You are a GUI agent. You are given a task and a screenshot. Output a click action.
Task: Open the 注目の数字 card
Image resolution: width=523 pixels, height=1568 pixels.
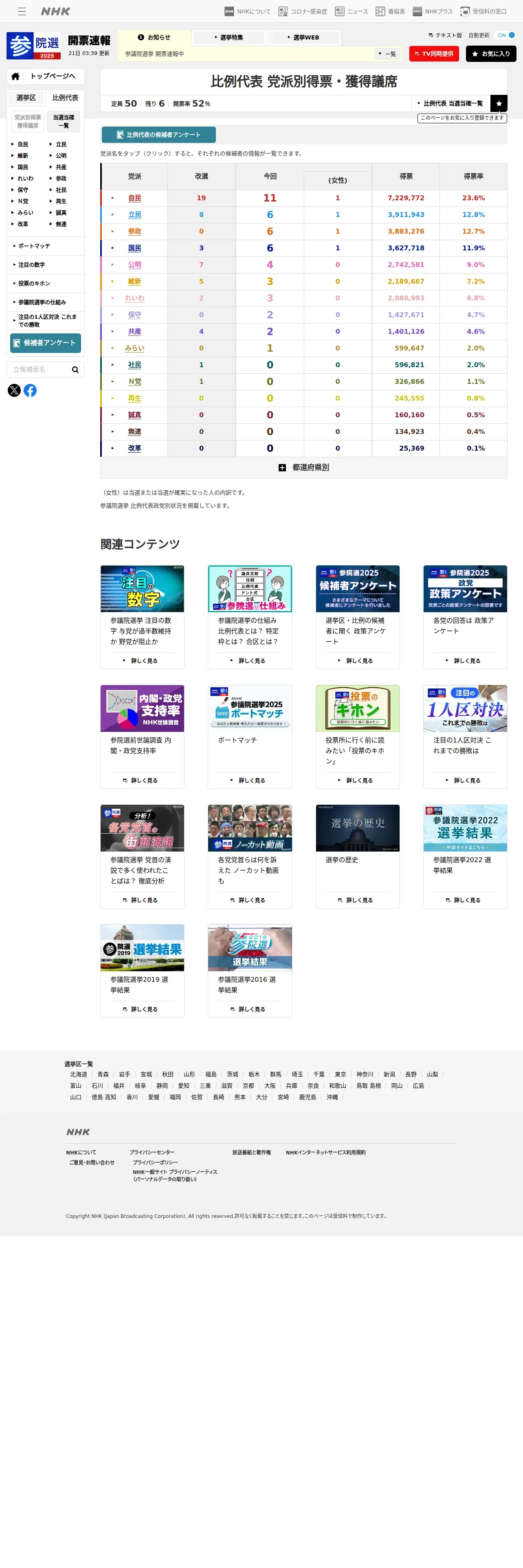point(142,617)
